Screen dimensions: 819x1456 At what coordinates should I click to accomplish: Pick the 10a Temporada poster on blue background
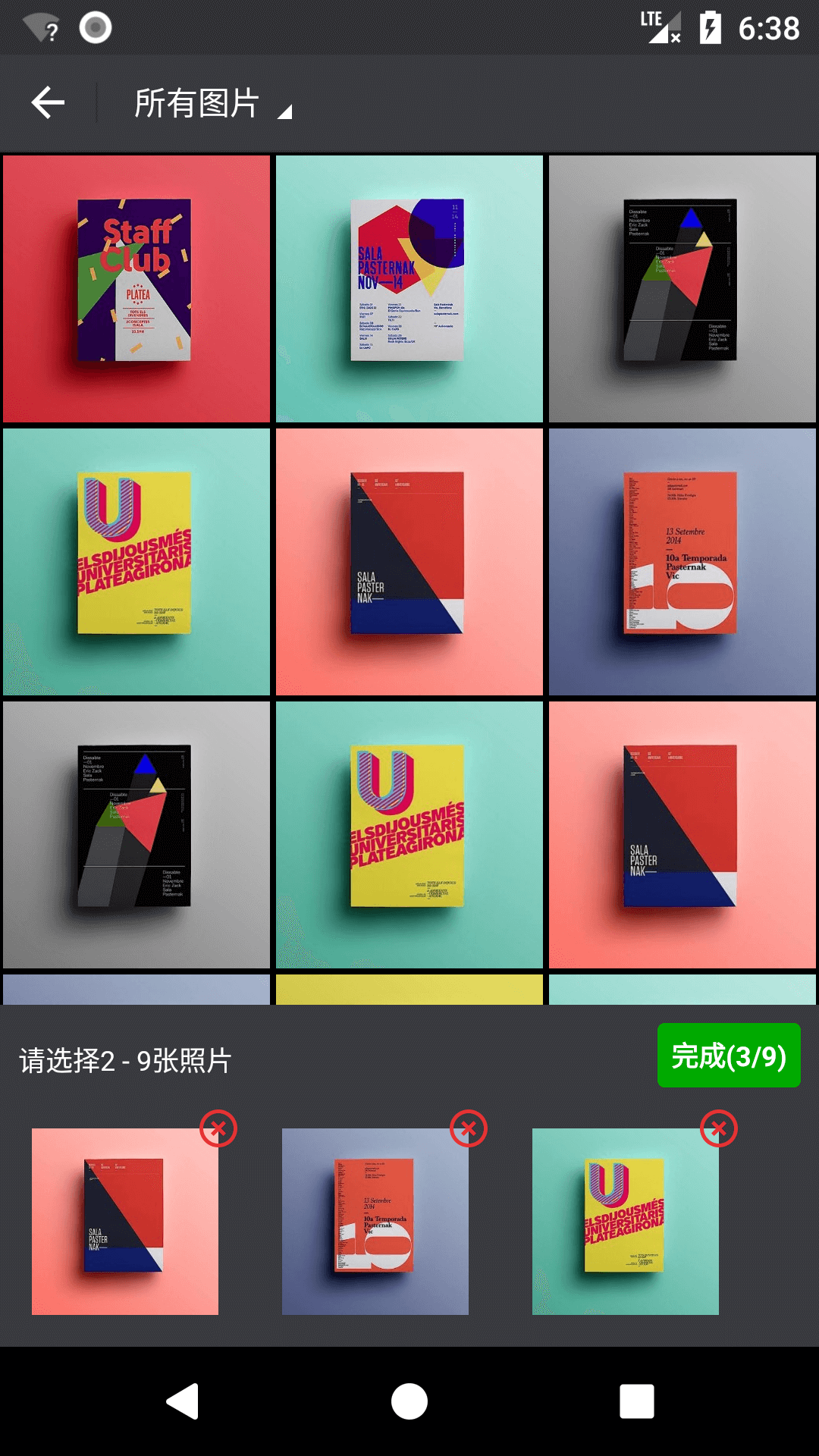[682, 562]
